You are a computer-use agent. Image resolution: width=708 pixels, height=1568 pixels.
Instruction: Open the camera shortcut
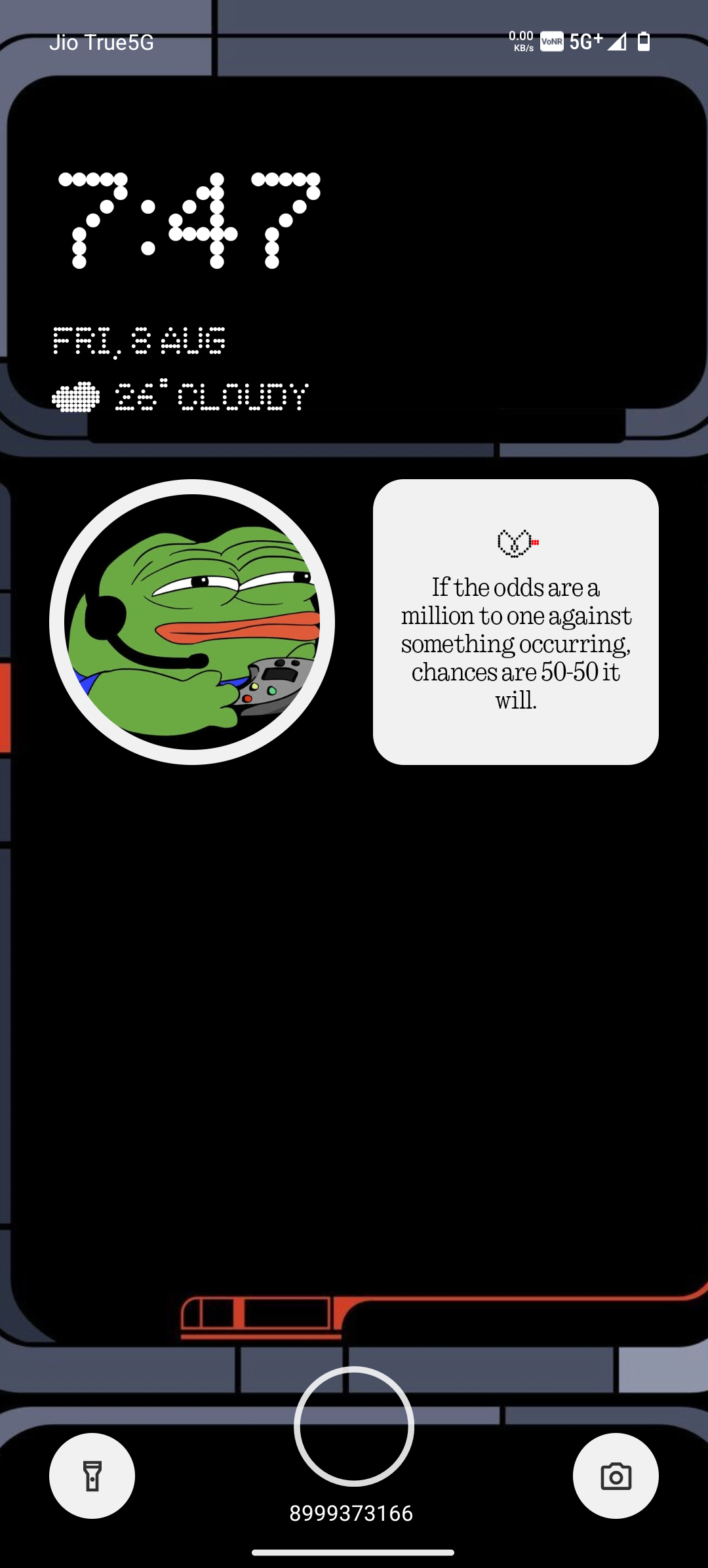616,1476
